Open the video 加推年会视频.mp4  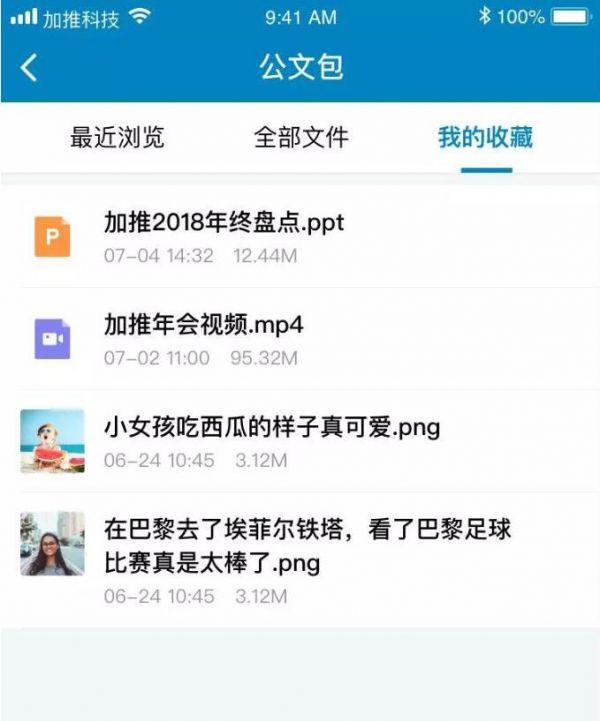(x=204, y=325)
